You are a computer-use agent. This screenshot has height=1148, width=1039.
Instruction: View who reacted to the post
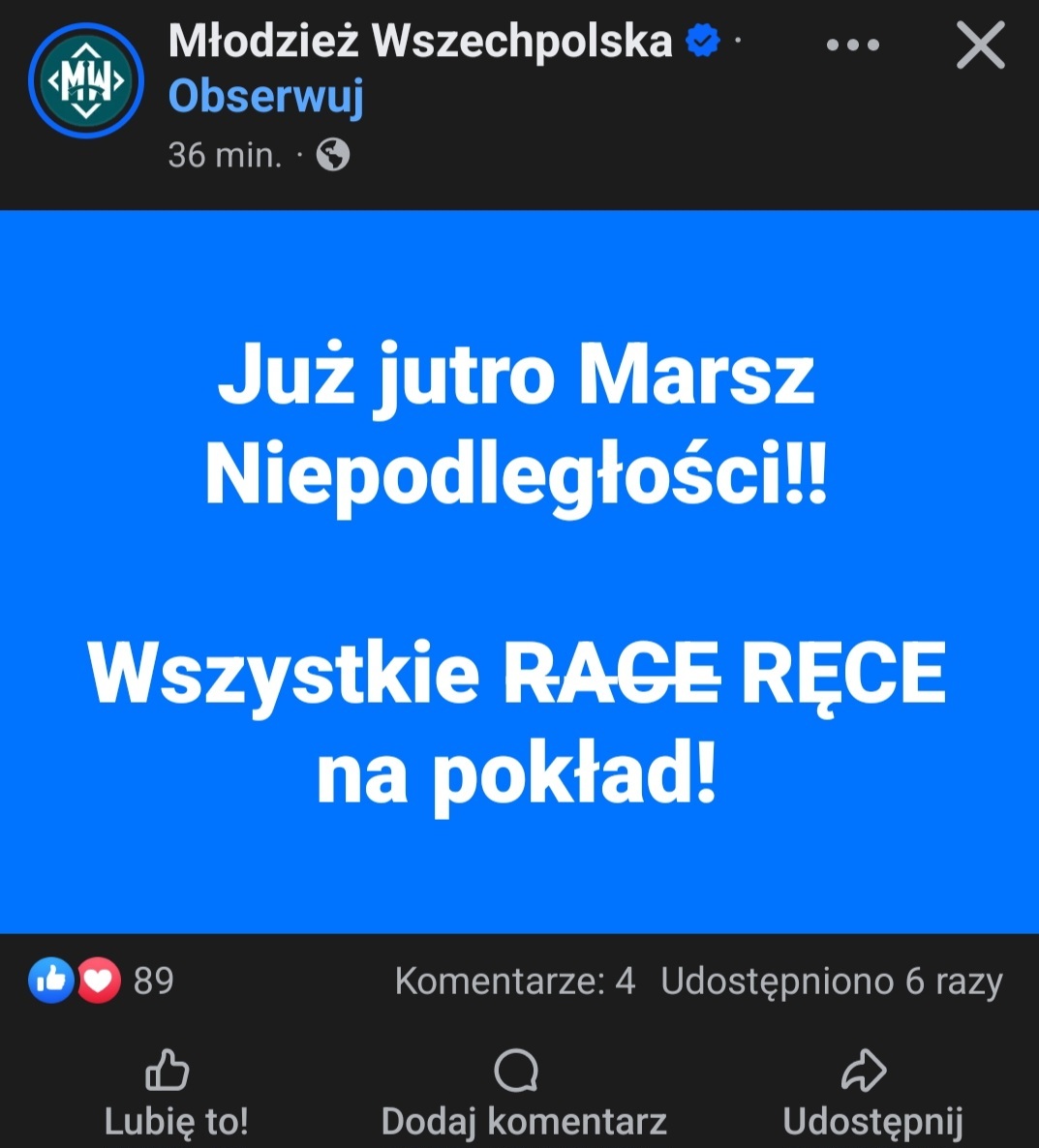click(x=102, y=981)
